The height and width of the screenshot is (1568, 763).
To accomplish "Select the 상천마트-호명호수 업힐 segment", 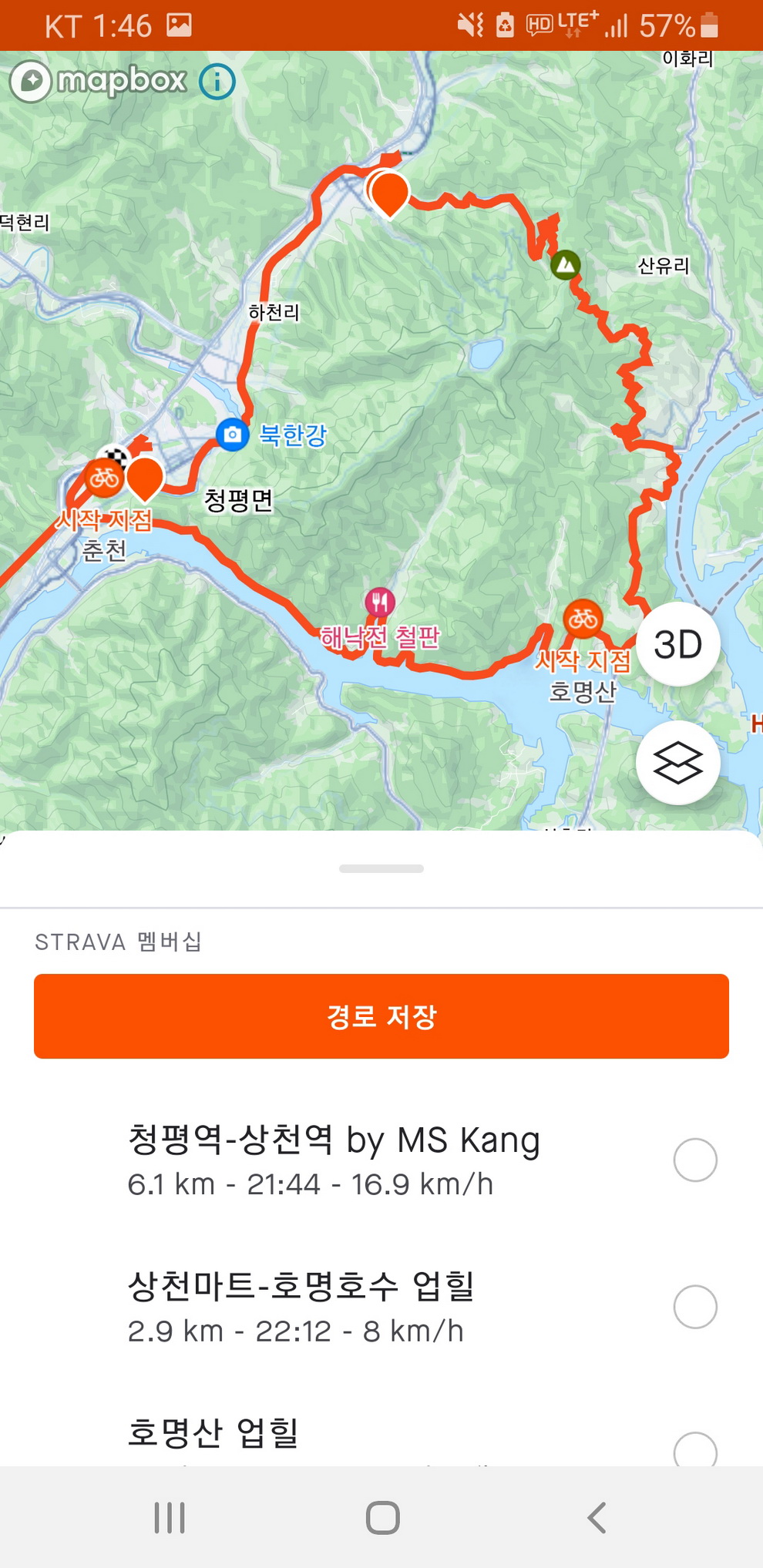I will (x=694, y=1307).
